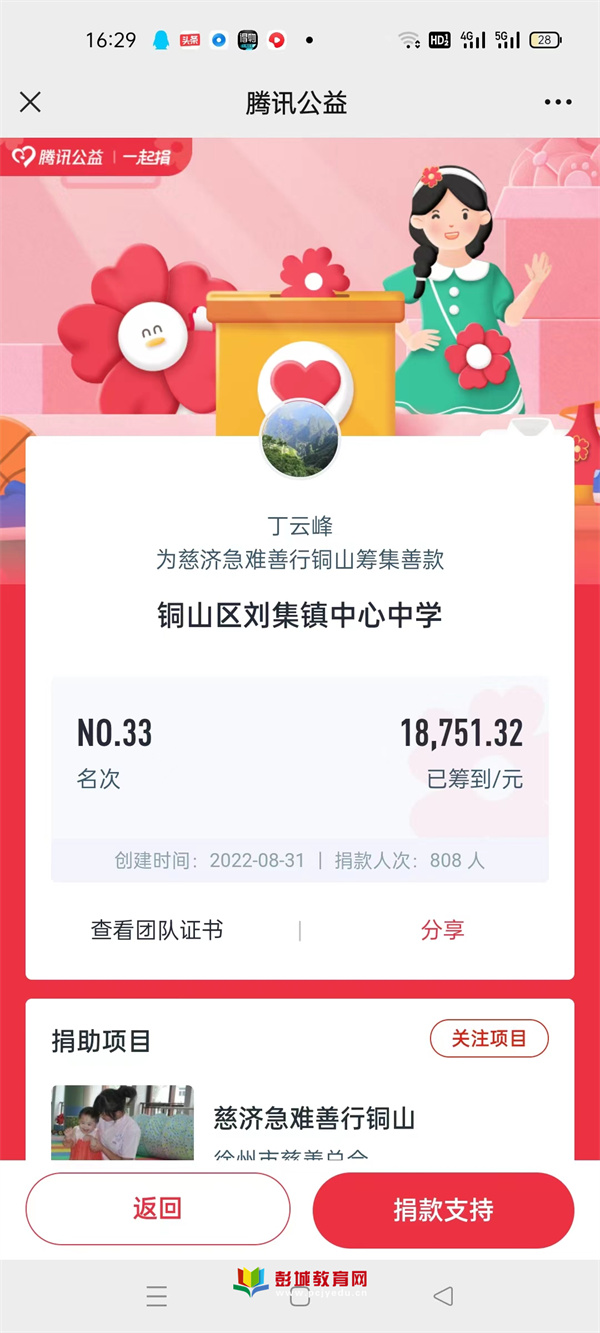Image resolution: width=600 pixels, height=1333 pixels.
Task: Tap 分享 to share this team
Action: 442,930
